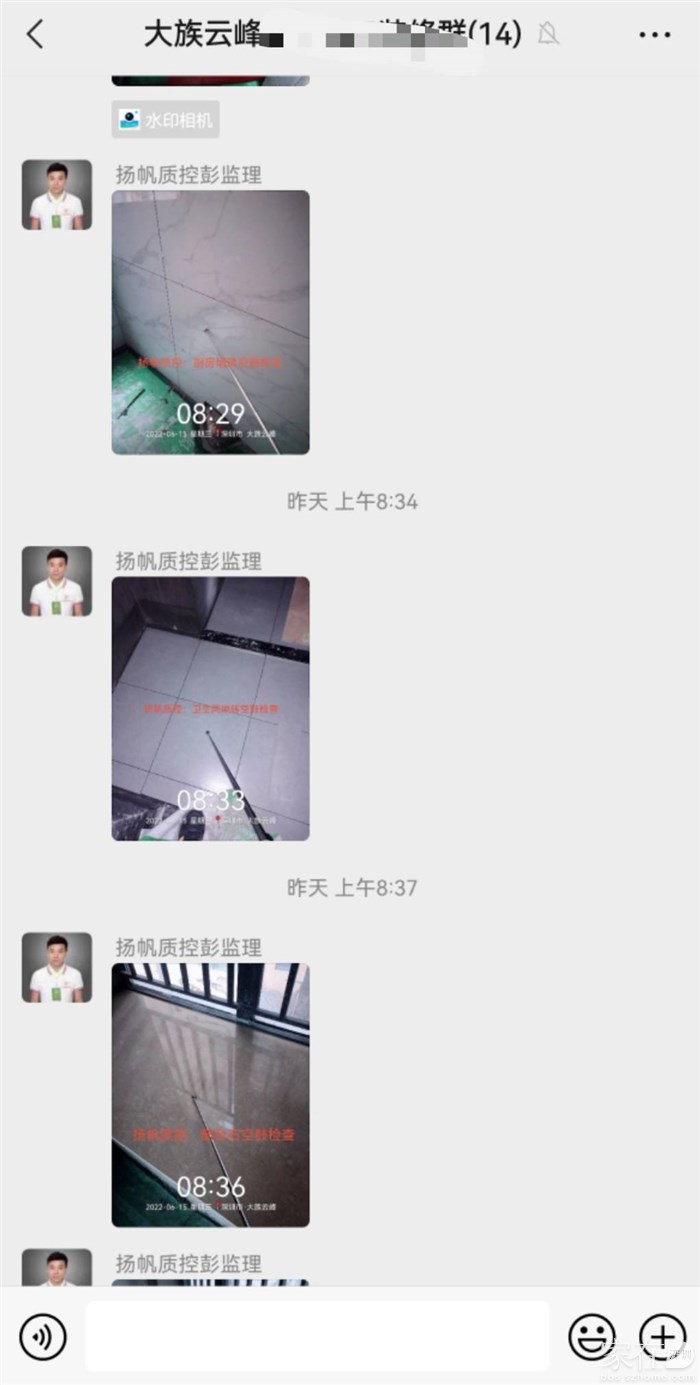Tap the message text field
700x1385 pixels.
tap(317, 1336)
